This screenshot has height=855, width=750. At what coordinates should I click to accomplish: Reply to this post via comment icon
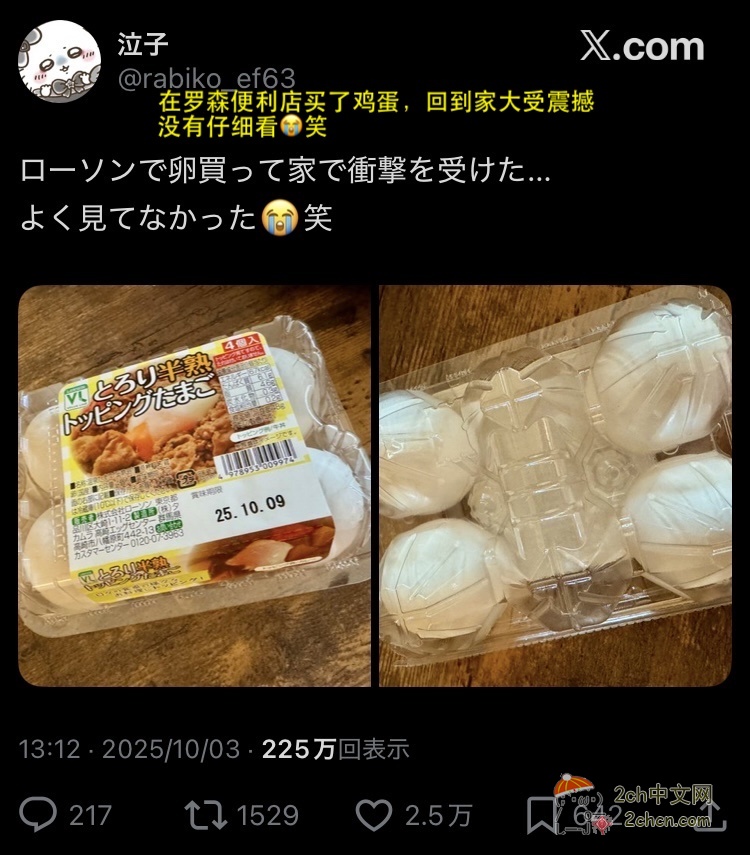pos(39,815)
